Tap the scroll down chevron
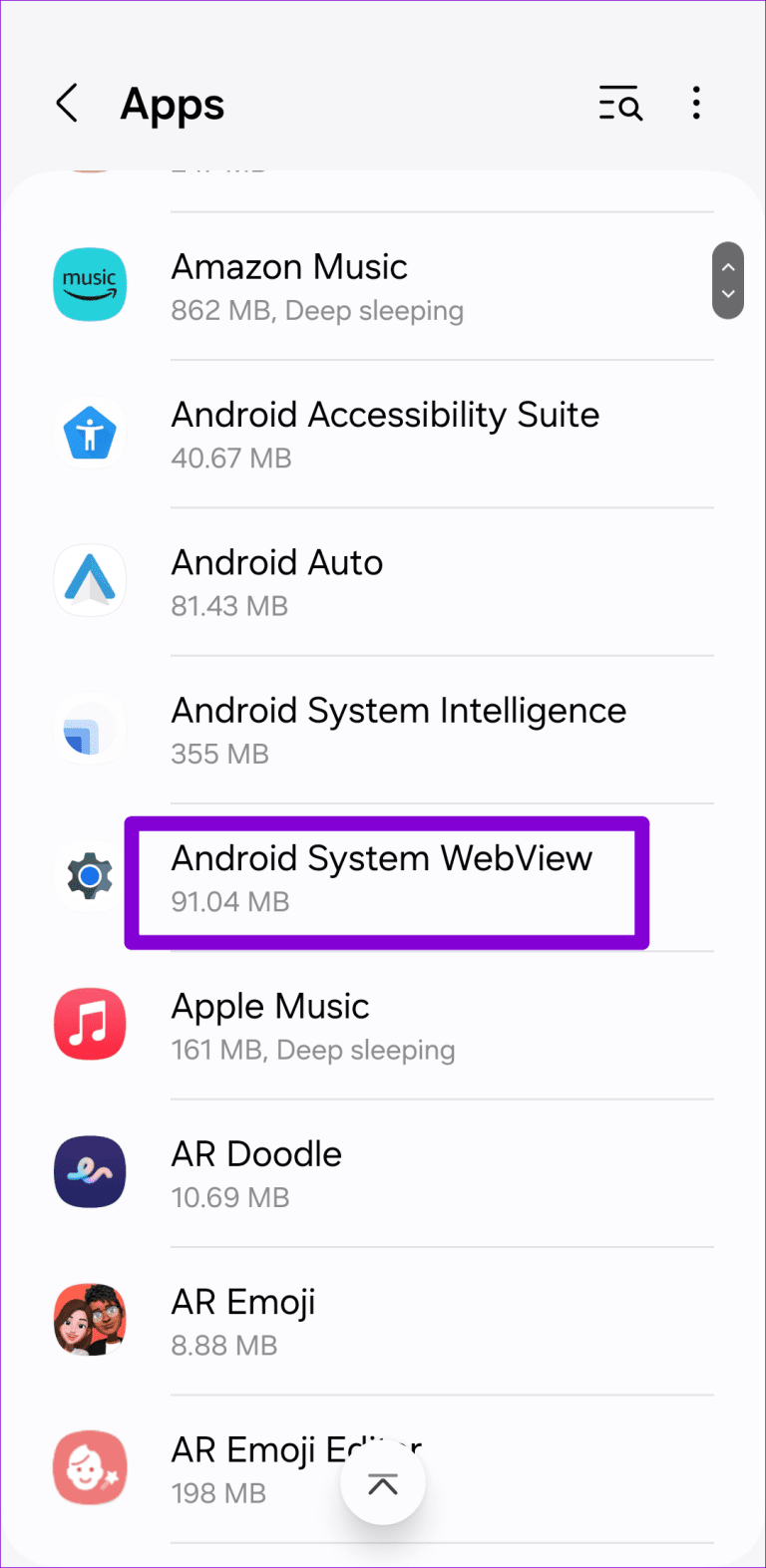Screen dimensions: 766x1568 [728, 295]
